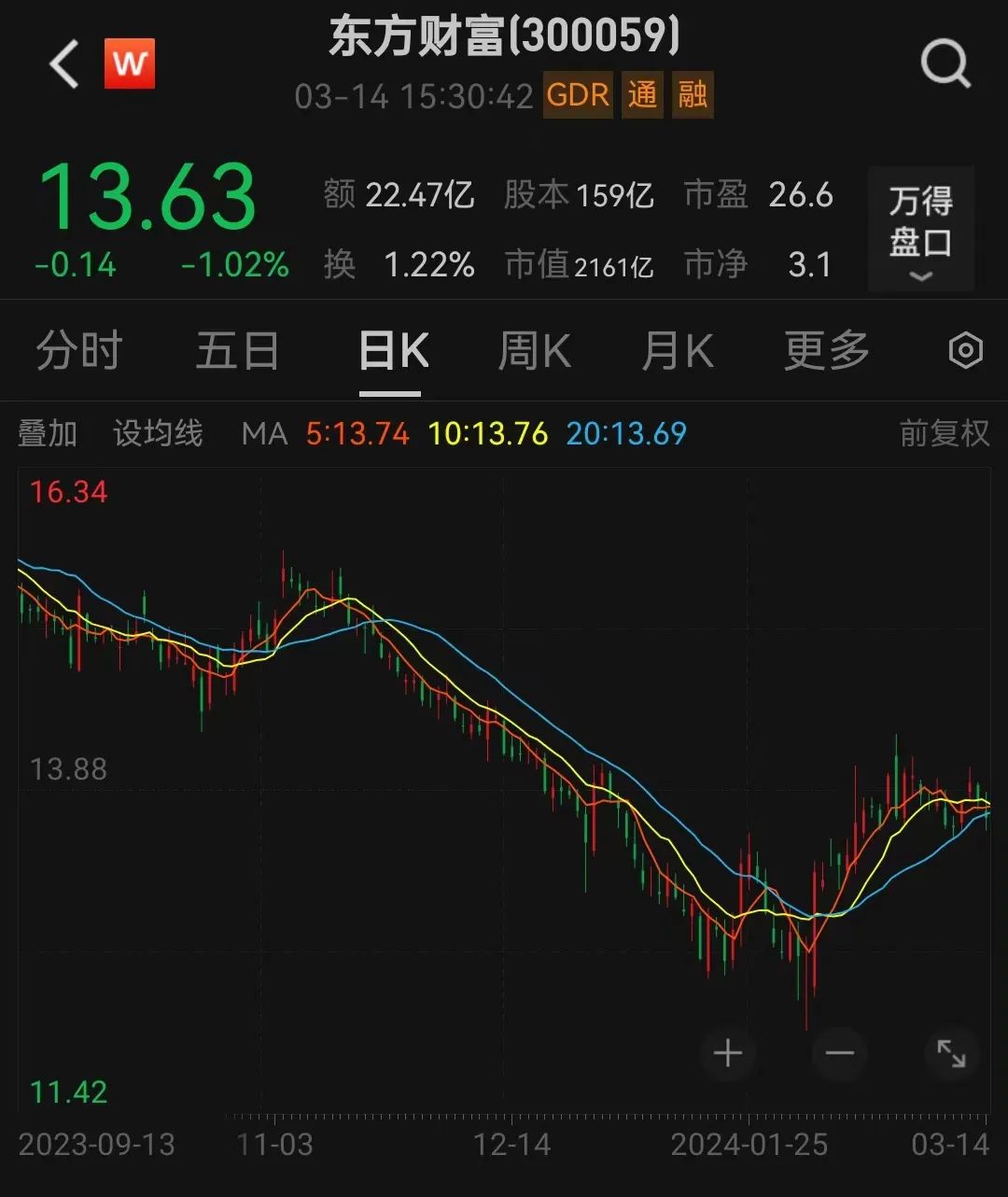The width and height of the screenshot is (1008, 1197).
Task: Switch to the 分时 chart tab
Action: (79, 352)
